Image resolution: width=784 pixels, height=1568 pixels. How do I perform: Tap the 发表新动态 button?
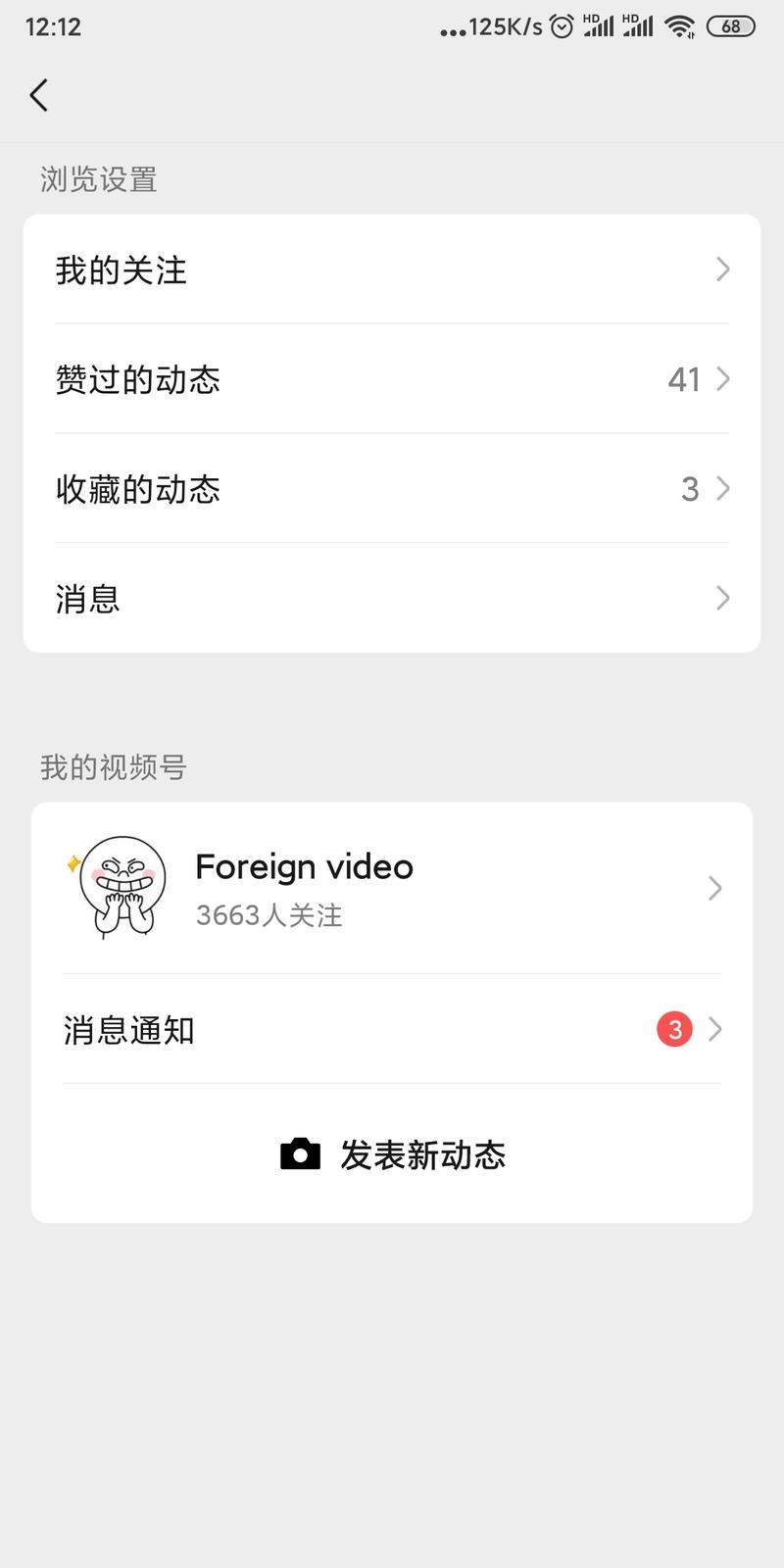(x=421, y=1155)
